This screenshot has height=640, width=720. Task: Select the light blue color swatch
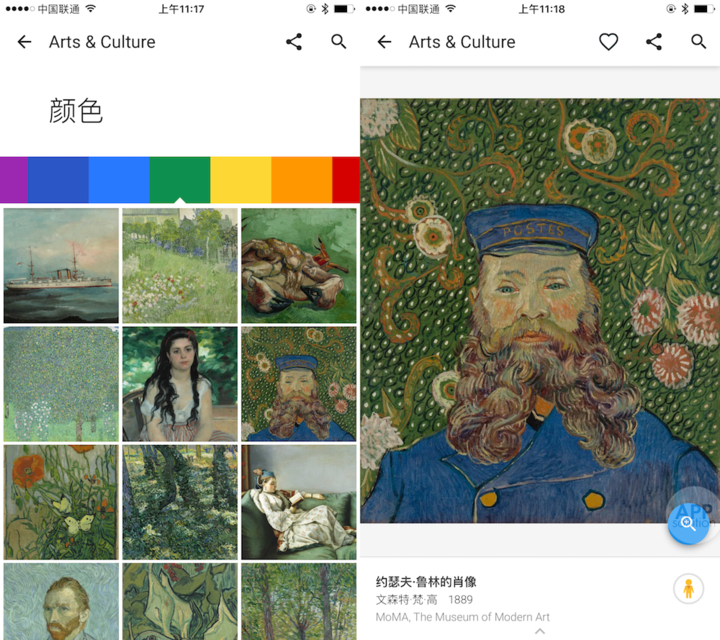(x=118, y=180)
